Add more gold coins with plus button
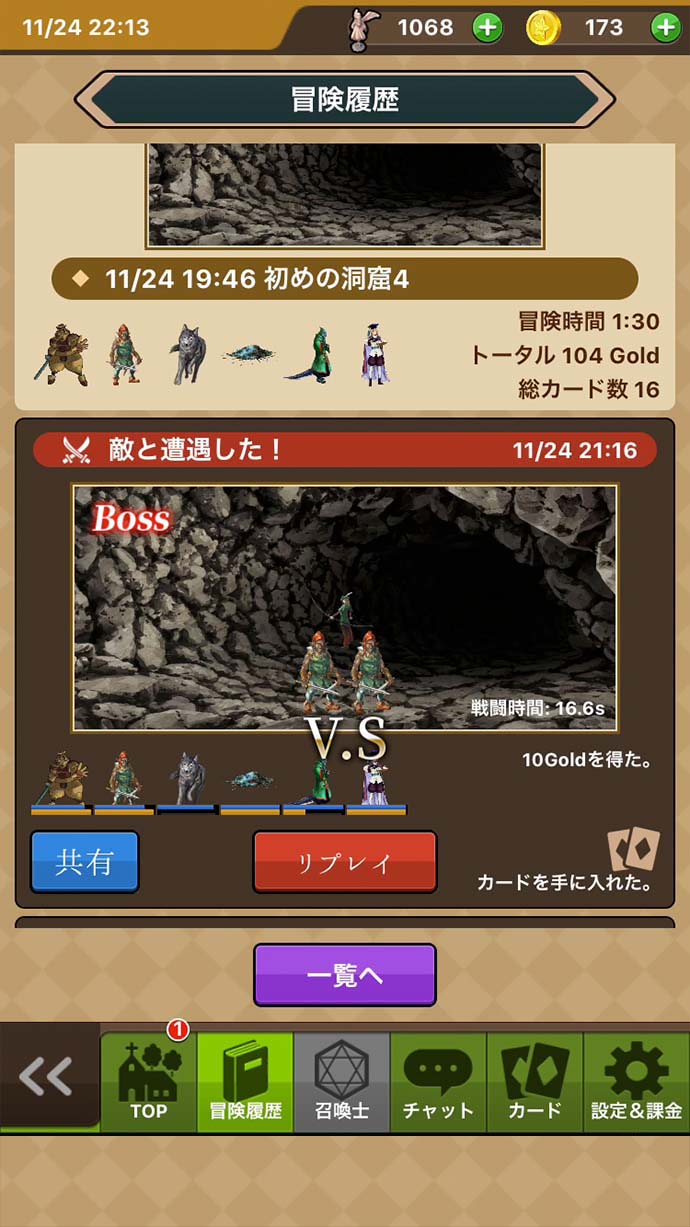The image size is (690, 1227). tap(665, 28)
